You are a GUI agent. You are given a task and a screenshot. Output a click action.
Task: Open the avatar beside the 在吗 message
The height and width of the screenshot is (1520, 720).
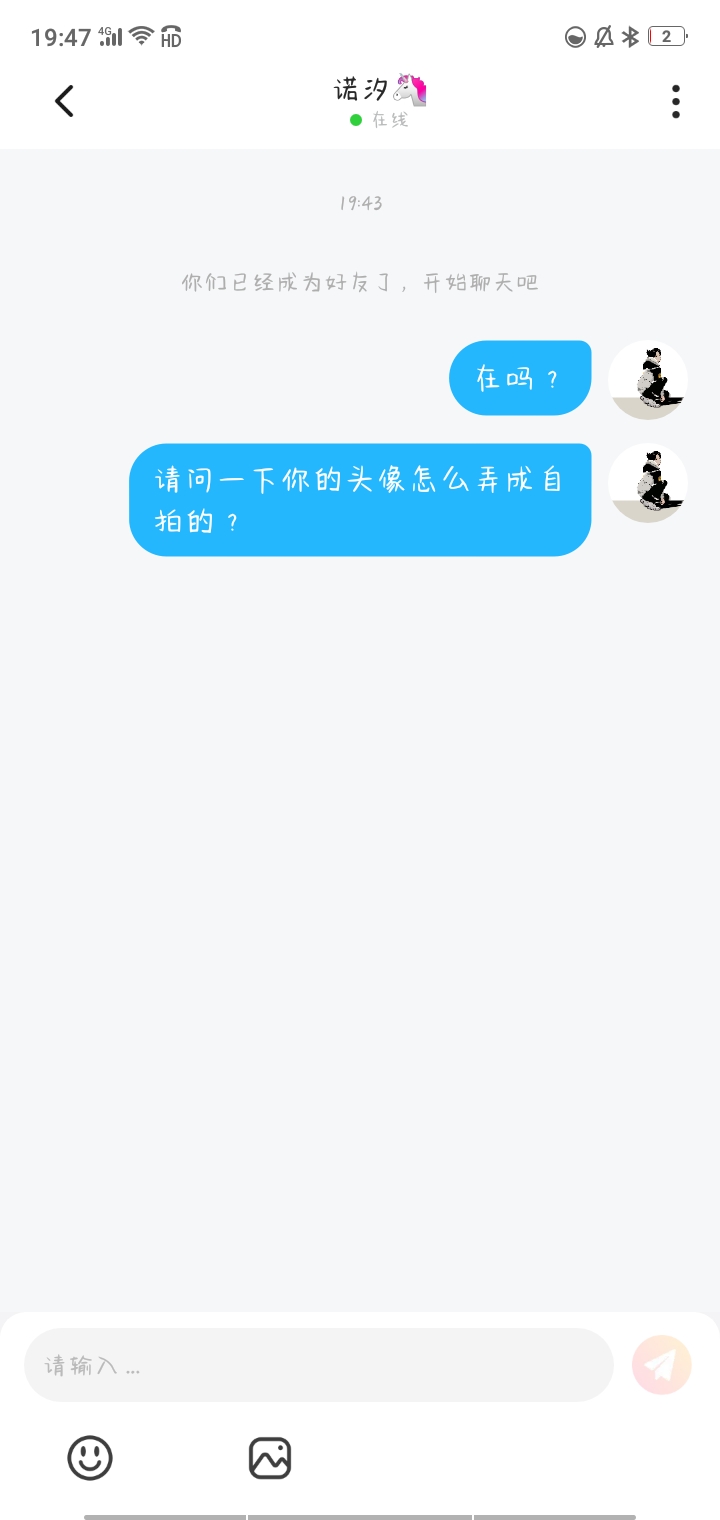tap(648, 380)
